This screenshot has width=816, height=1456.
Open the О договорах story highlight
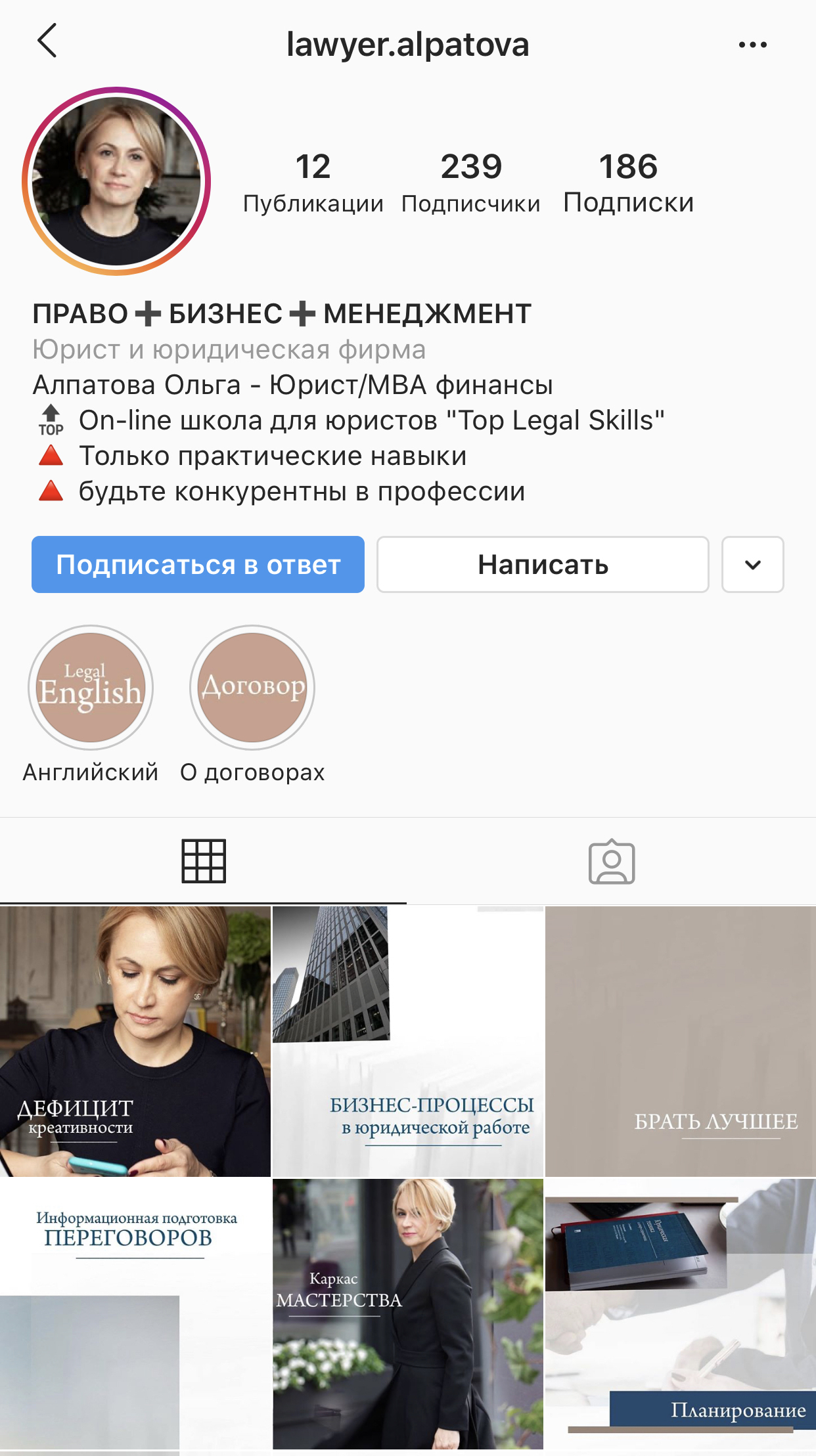[x=252, y=688]
